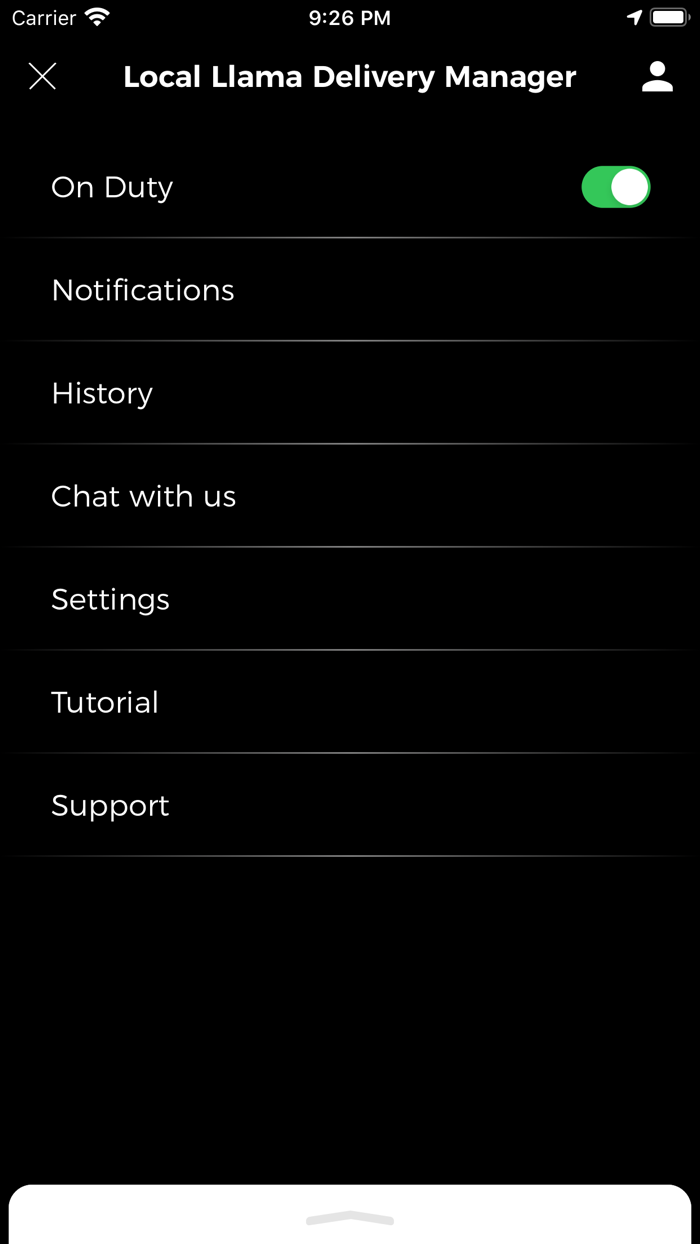Close the menu with the X icon

[x=42, y=77]
